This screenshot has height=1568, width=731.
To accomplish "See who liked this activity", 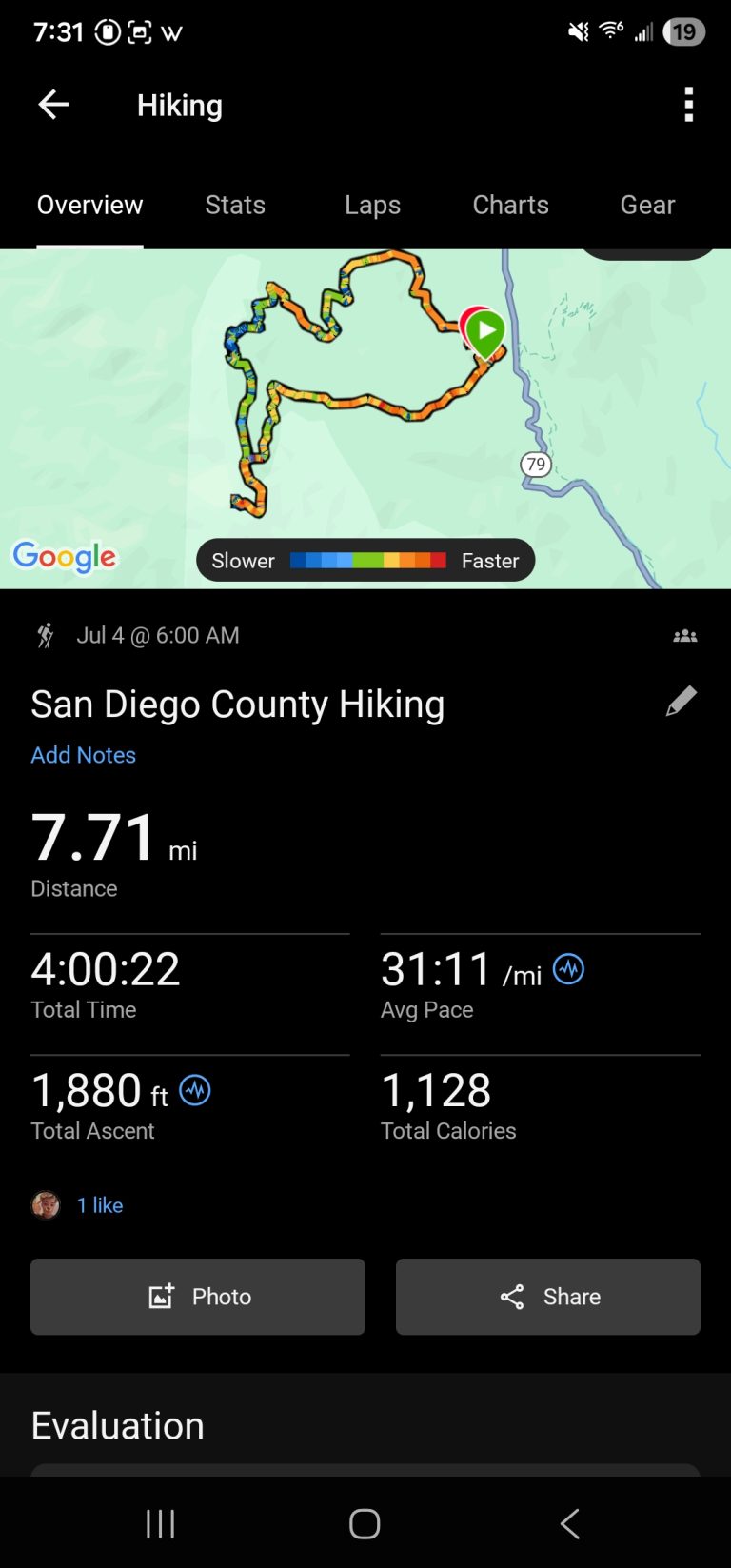I will (99, 1205).
